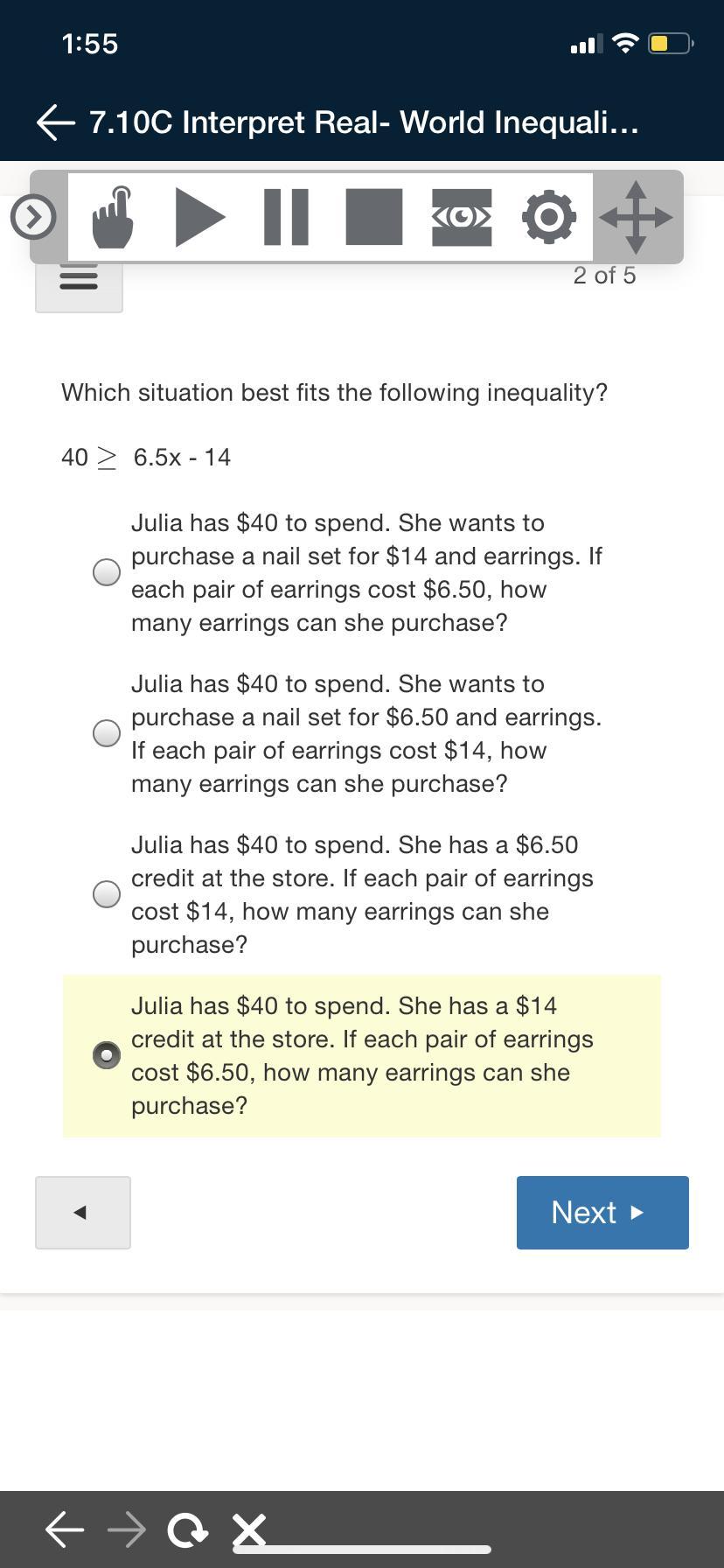This screenshot has height=1568, width=724.
Task: Tap the toolbar move handle
Action: coord(637,217)
